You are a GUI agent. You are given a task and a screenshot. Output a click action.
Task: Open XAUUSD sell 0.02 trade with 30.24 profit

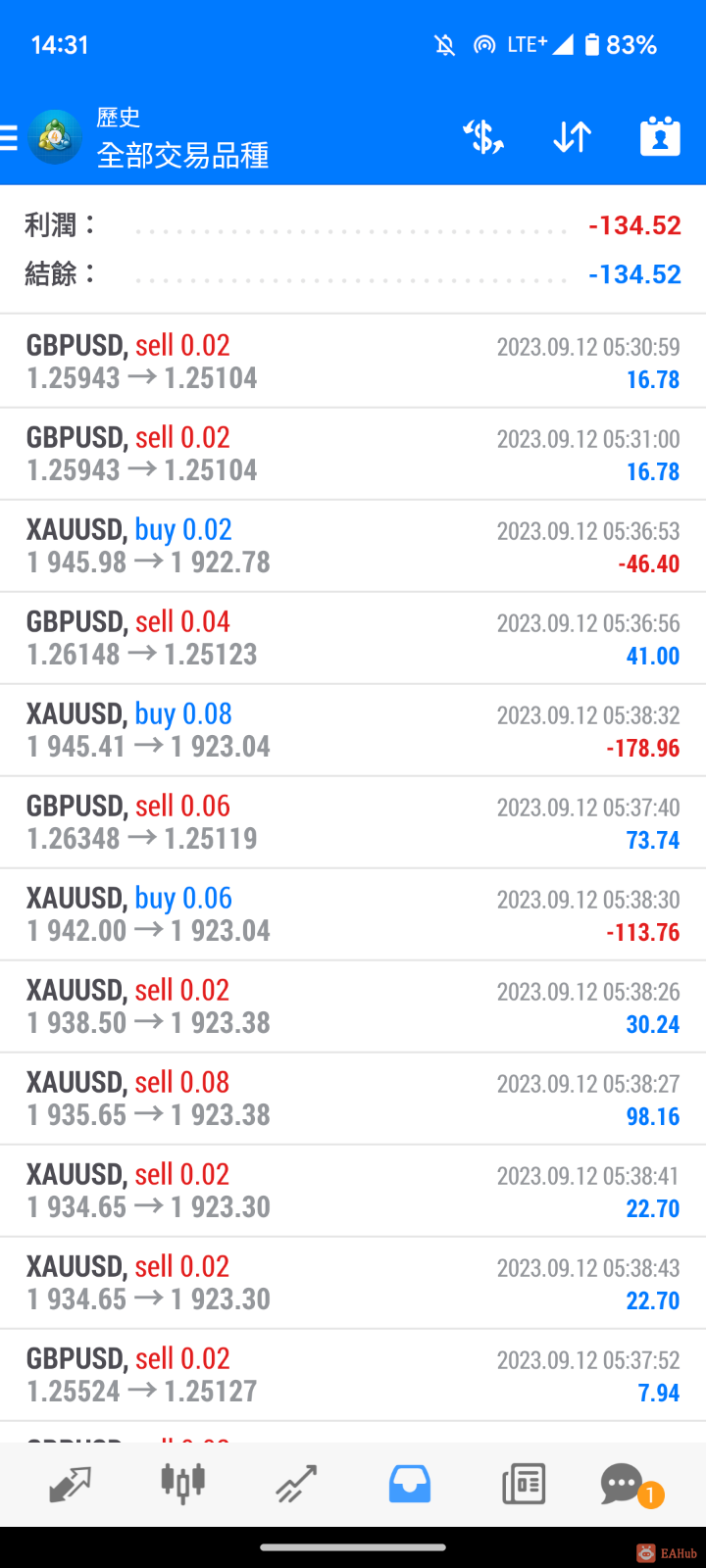(353, 1006)
